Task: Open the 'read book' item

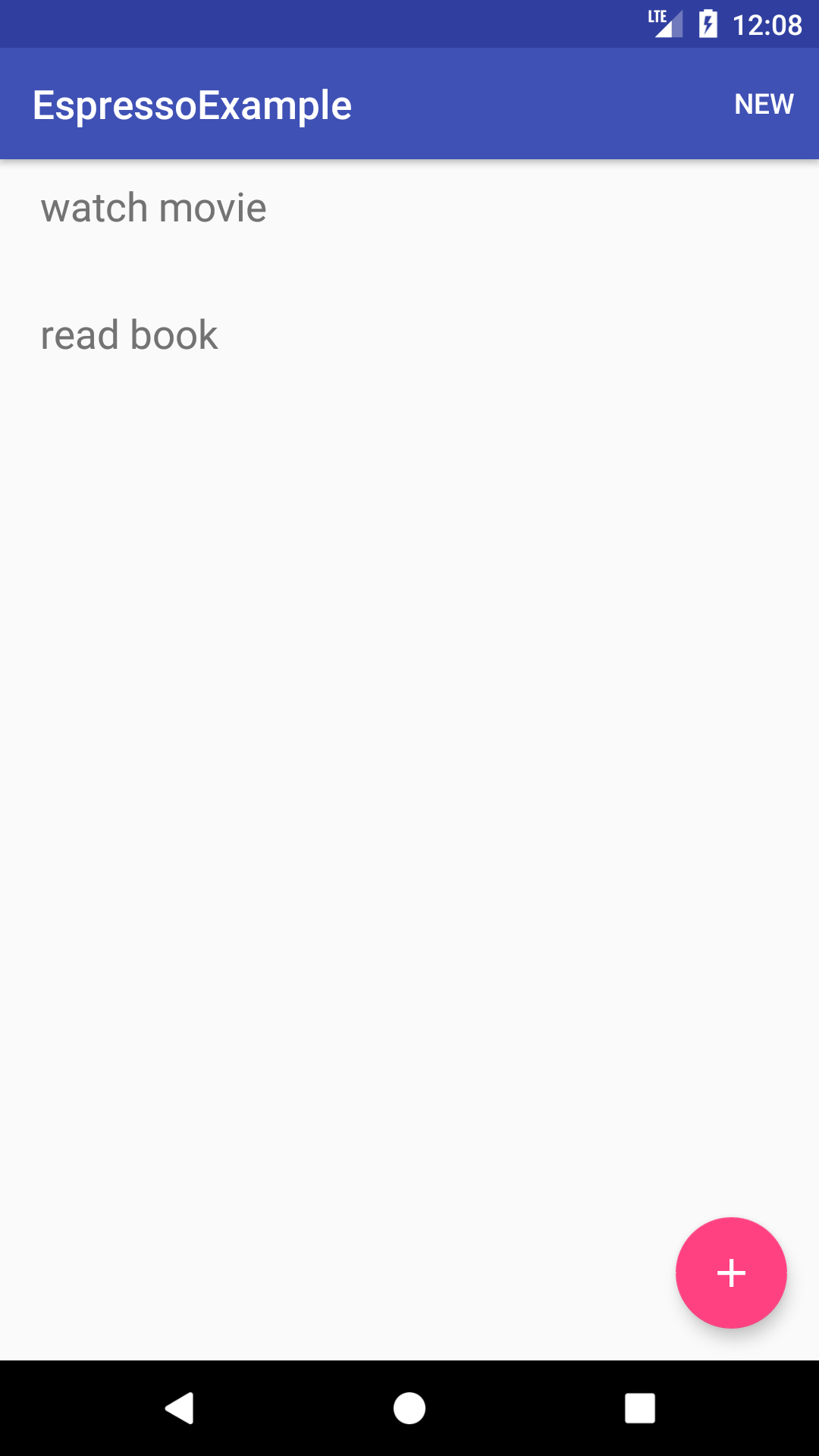Action: (409, 335)
